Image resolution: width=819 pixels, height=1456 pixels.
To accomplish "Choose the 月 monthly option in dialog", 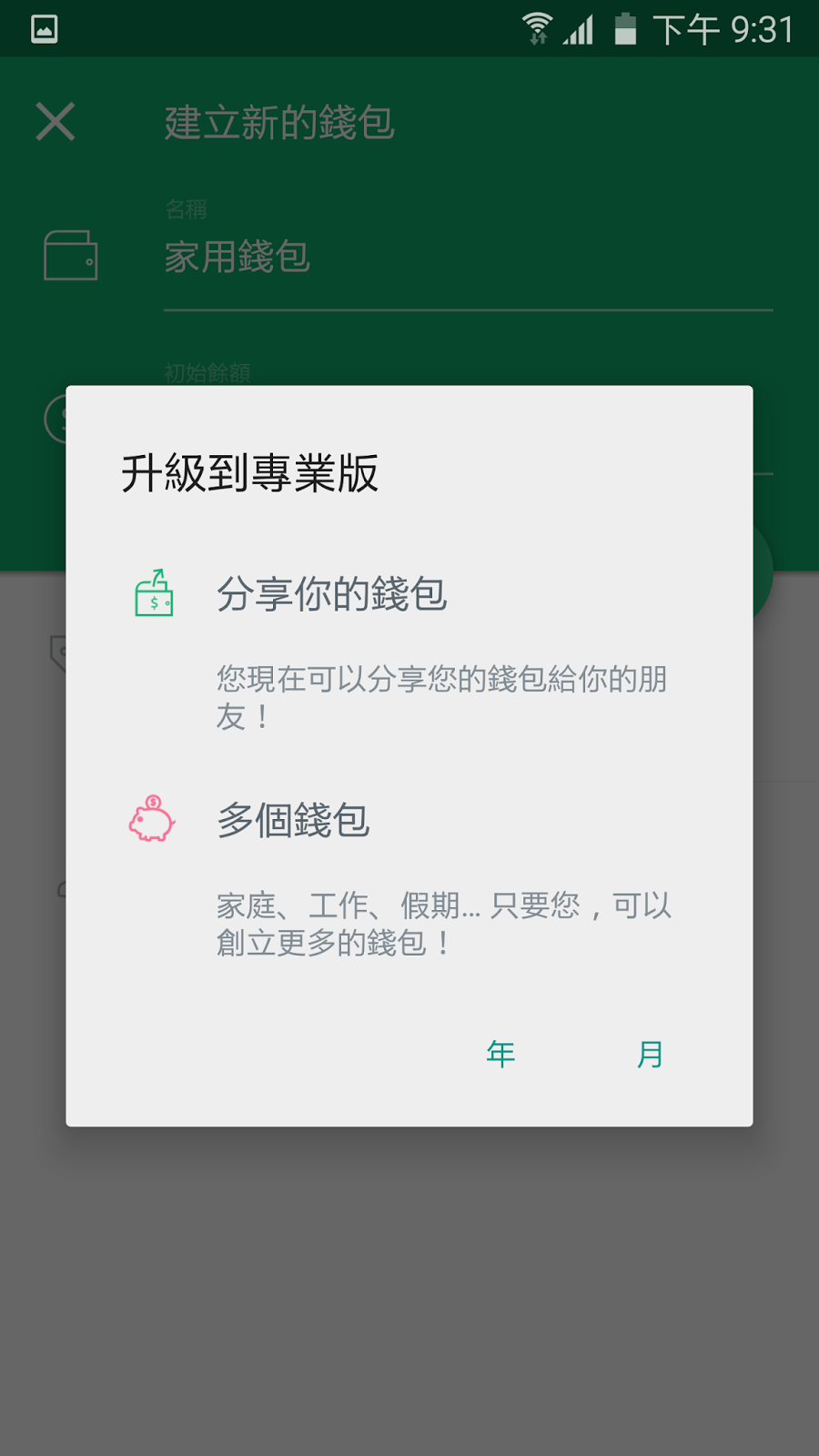I will [650, 1054].
